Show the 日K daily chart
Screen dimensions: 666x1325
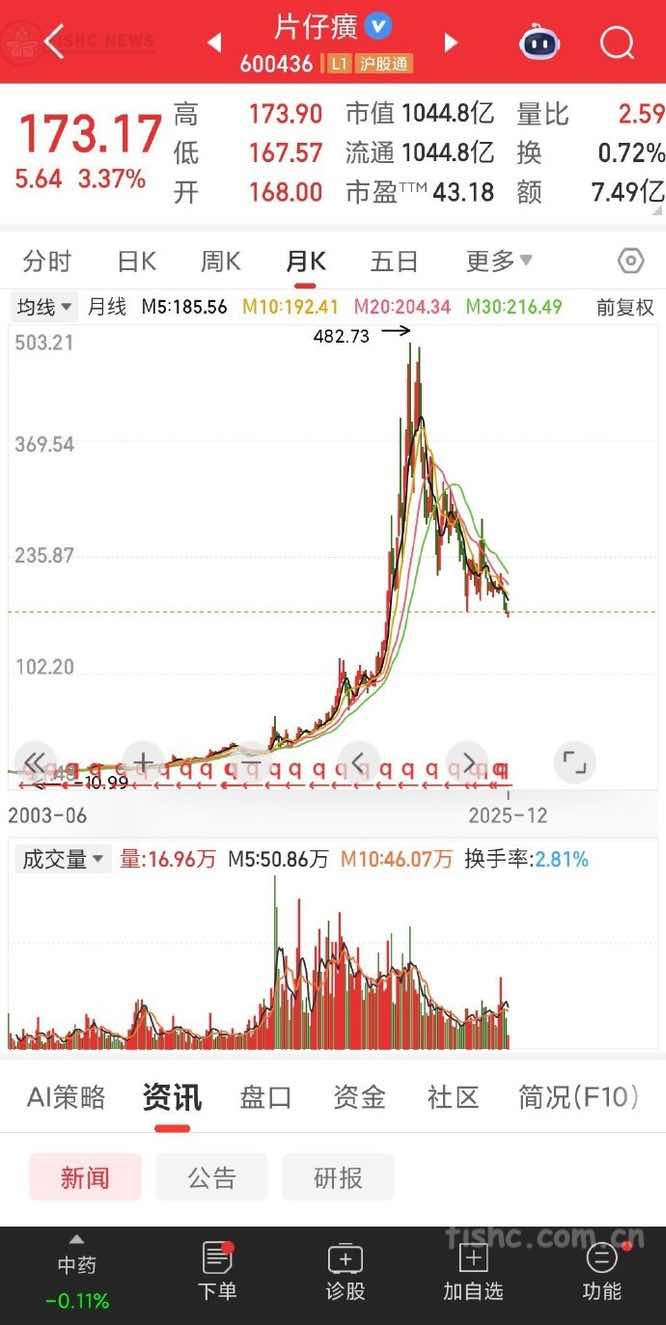pyautogui.click(x=136, y=262)
